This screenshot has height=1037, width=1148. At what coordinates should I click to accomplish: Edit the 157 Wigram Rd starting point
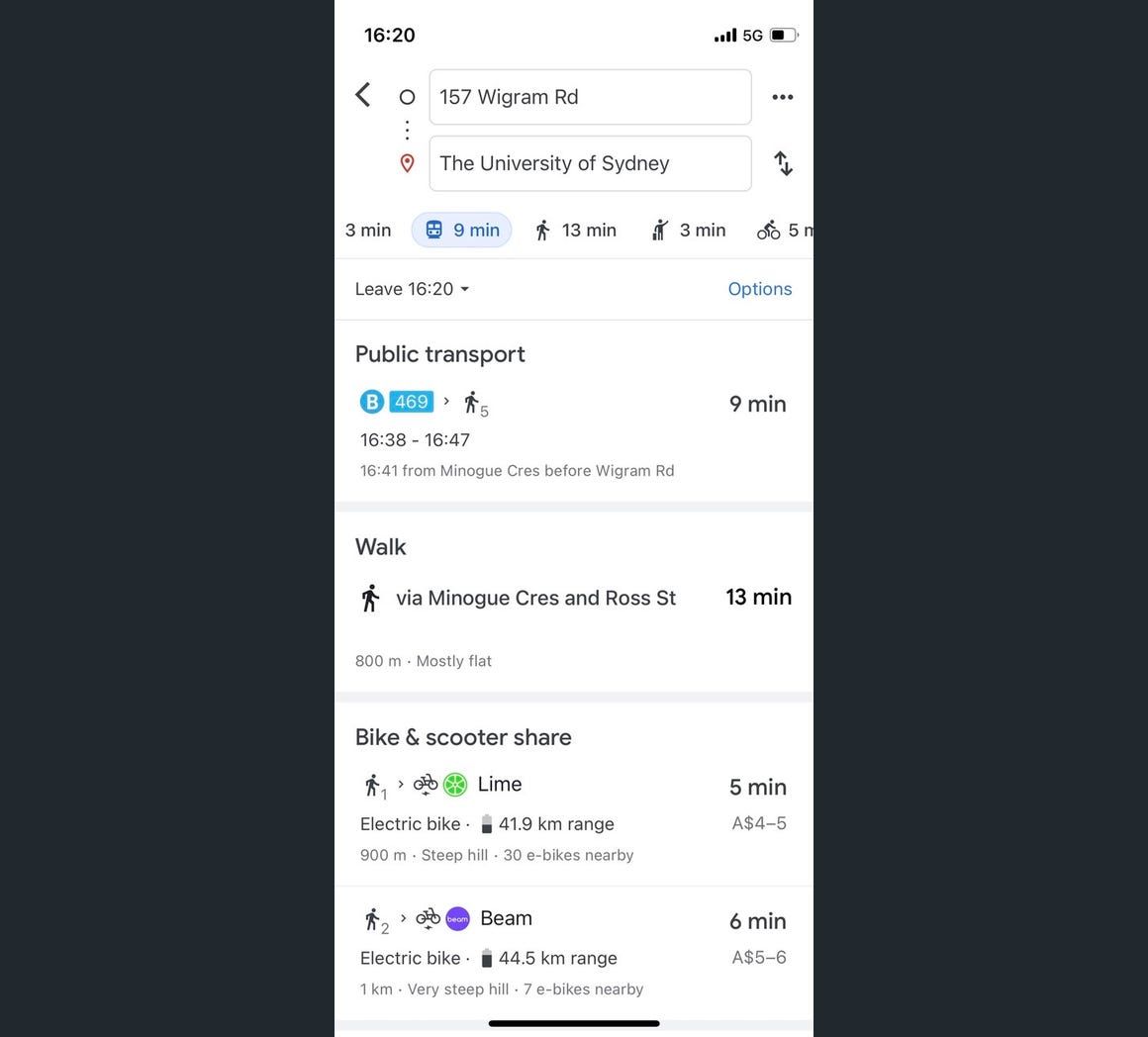(590, 97)
